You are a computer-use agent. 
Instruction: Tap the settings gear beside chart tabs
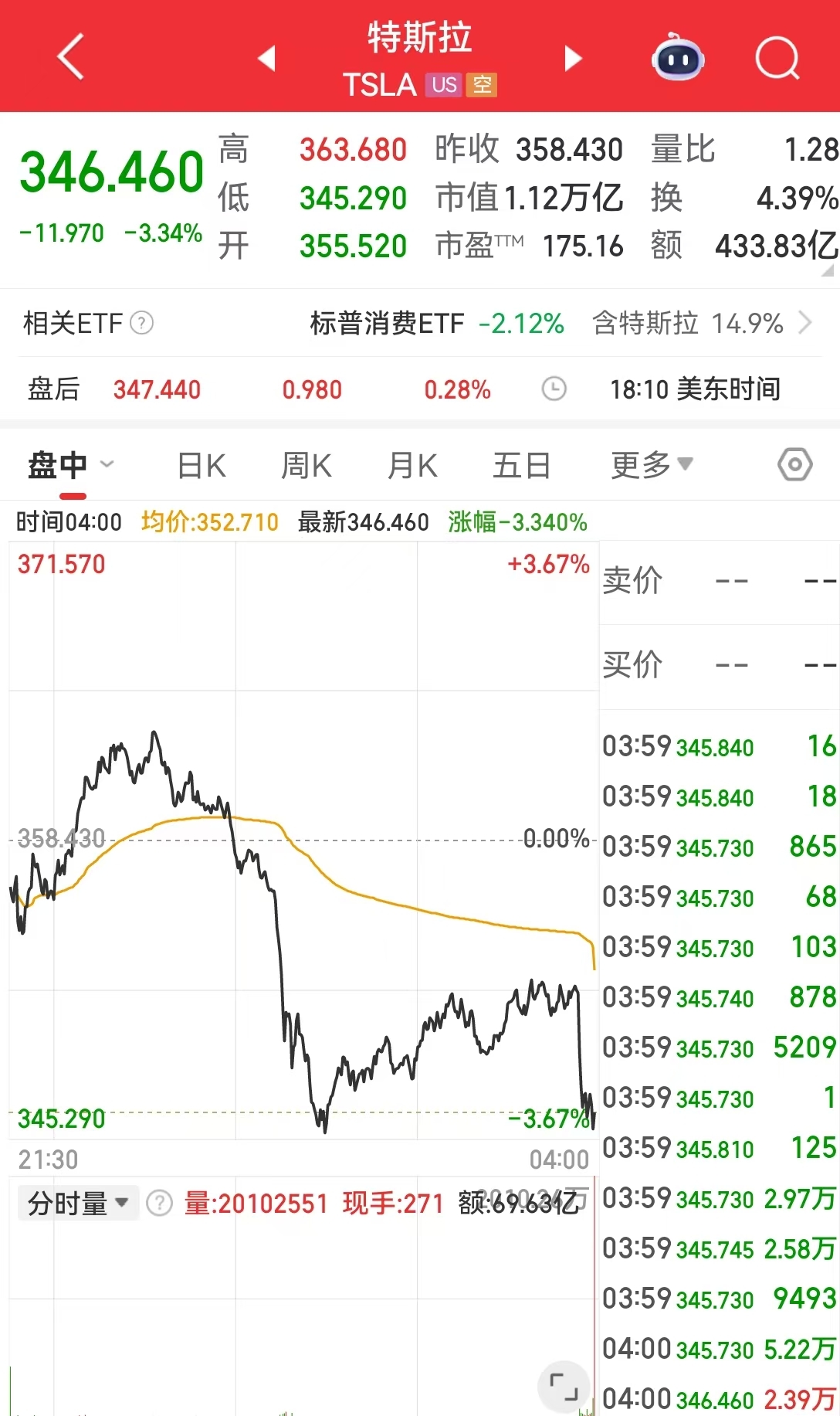794,464
